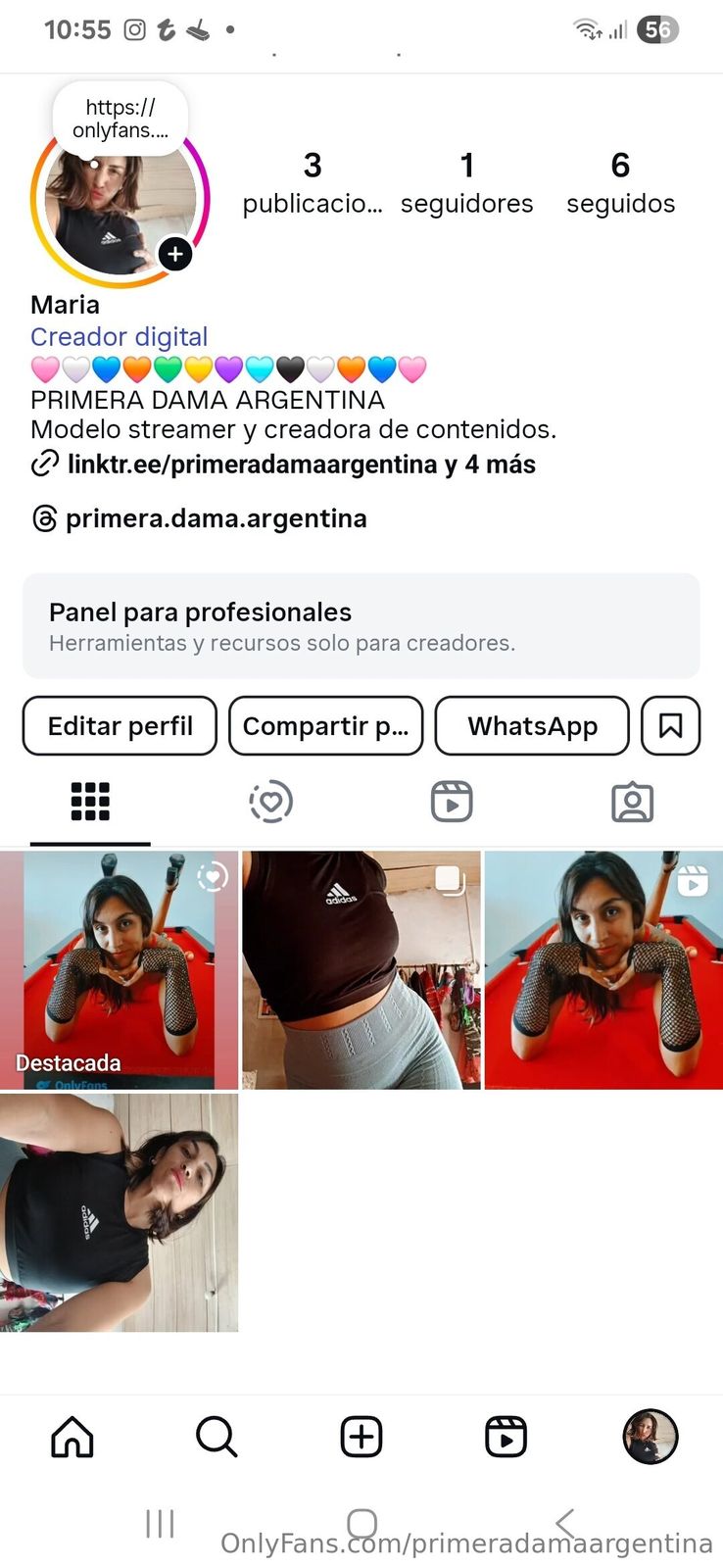Open the post labelled Destacada
The image size is (723, 1568).
[119, 970]
